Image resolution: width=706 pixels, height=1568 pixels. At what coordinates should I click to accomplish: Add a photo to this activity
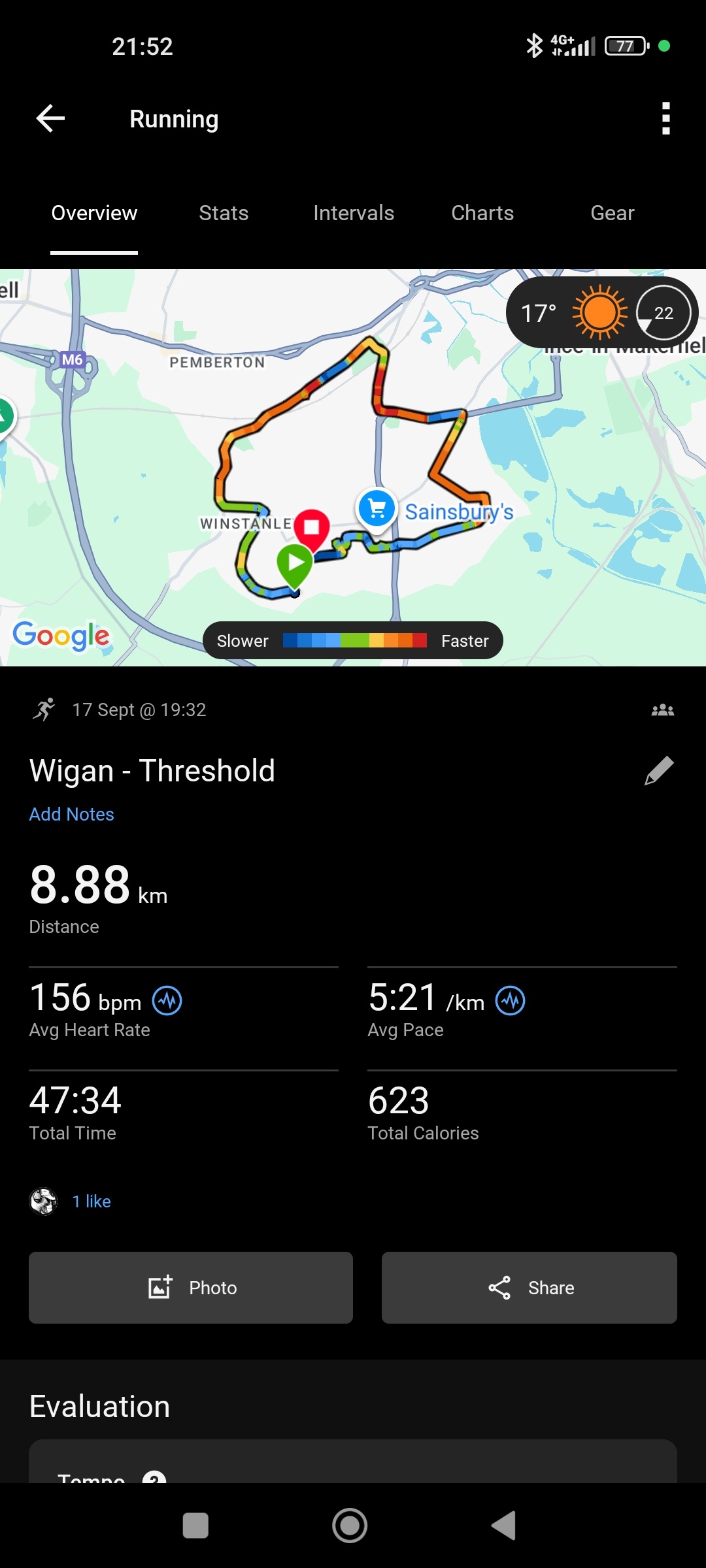pos(191,1288)
